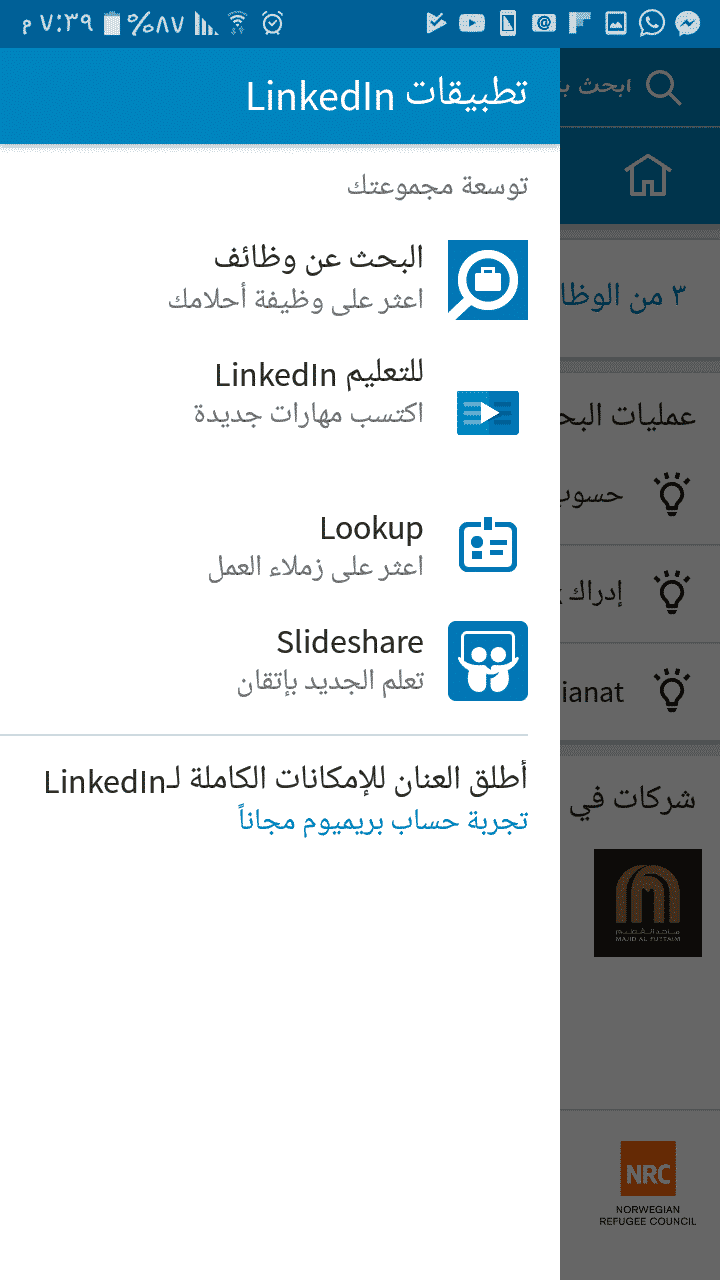Tap the search magnifier icon
The width and height of the screenshot is (720, 1280).
click(x=664, y=88)
